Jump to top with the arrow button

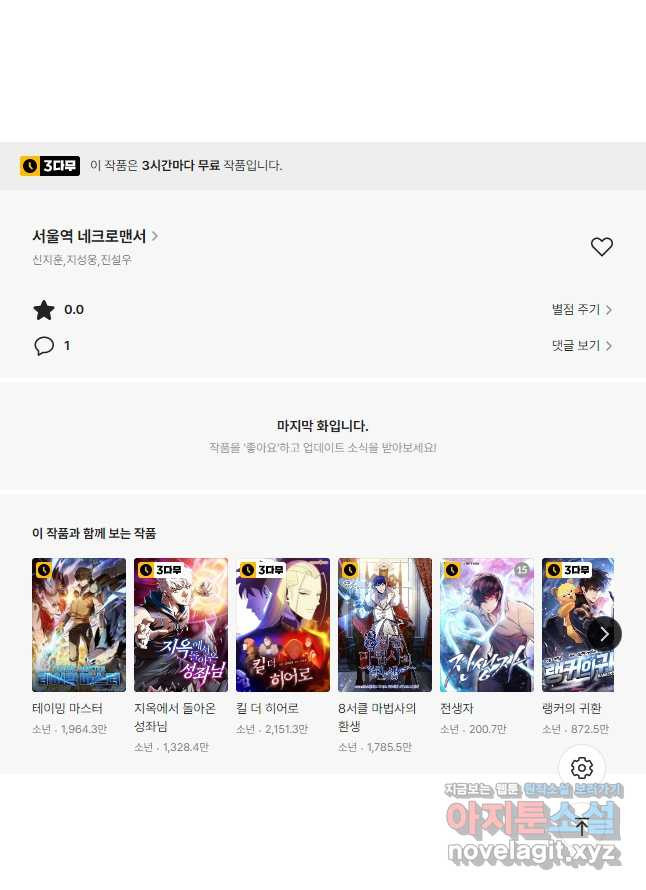(x=582, y=826)
